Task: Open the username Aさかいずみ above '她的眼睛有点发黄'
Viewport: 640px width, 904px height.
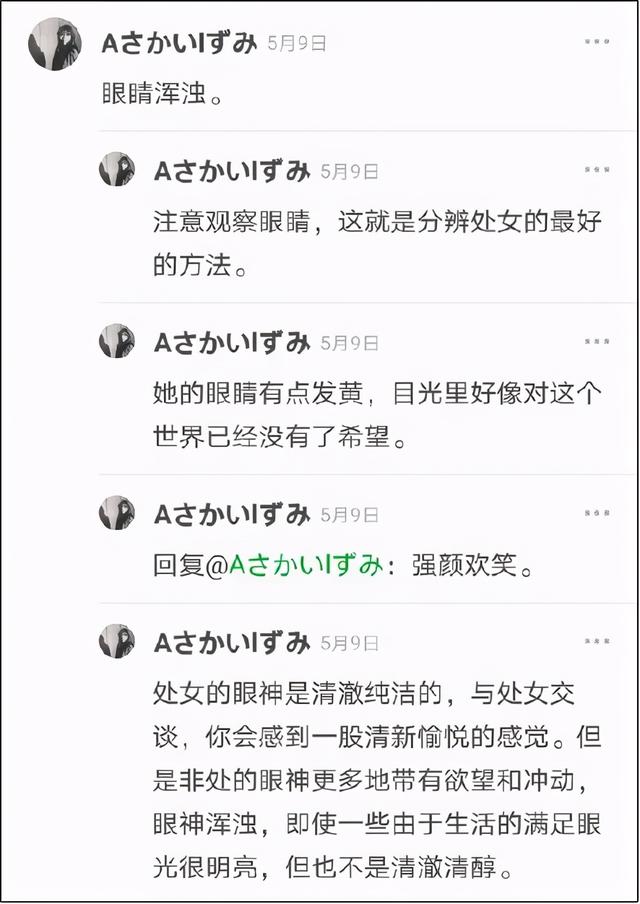Action: (231, 342)
